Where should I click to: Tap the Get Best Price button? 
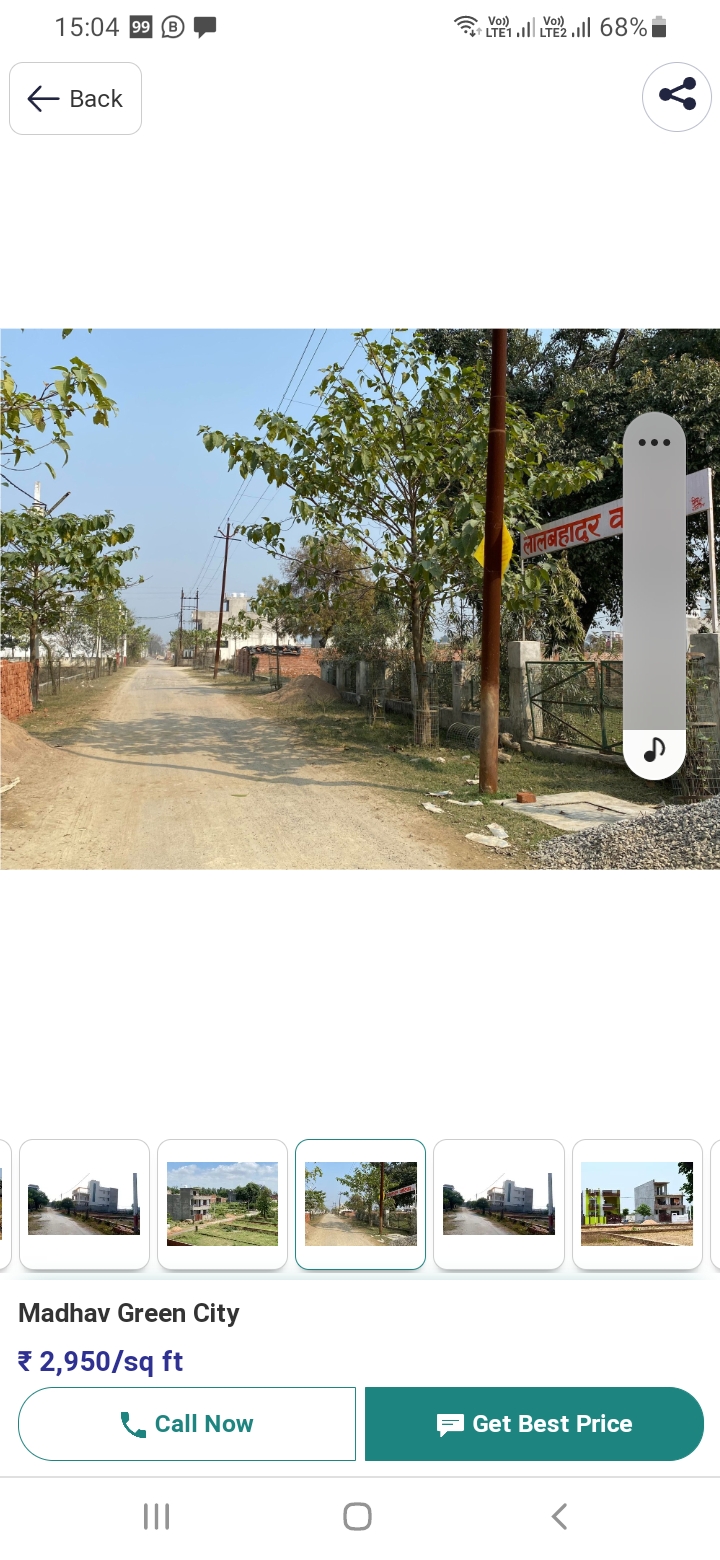[533, 1423]
